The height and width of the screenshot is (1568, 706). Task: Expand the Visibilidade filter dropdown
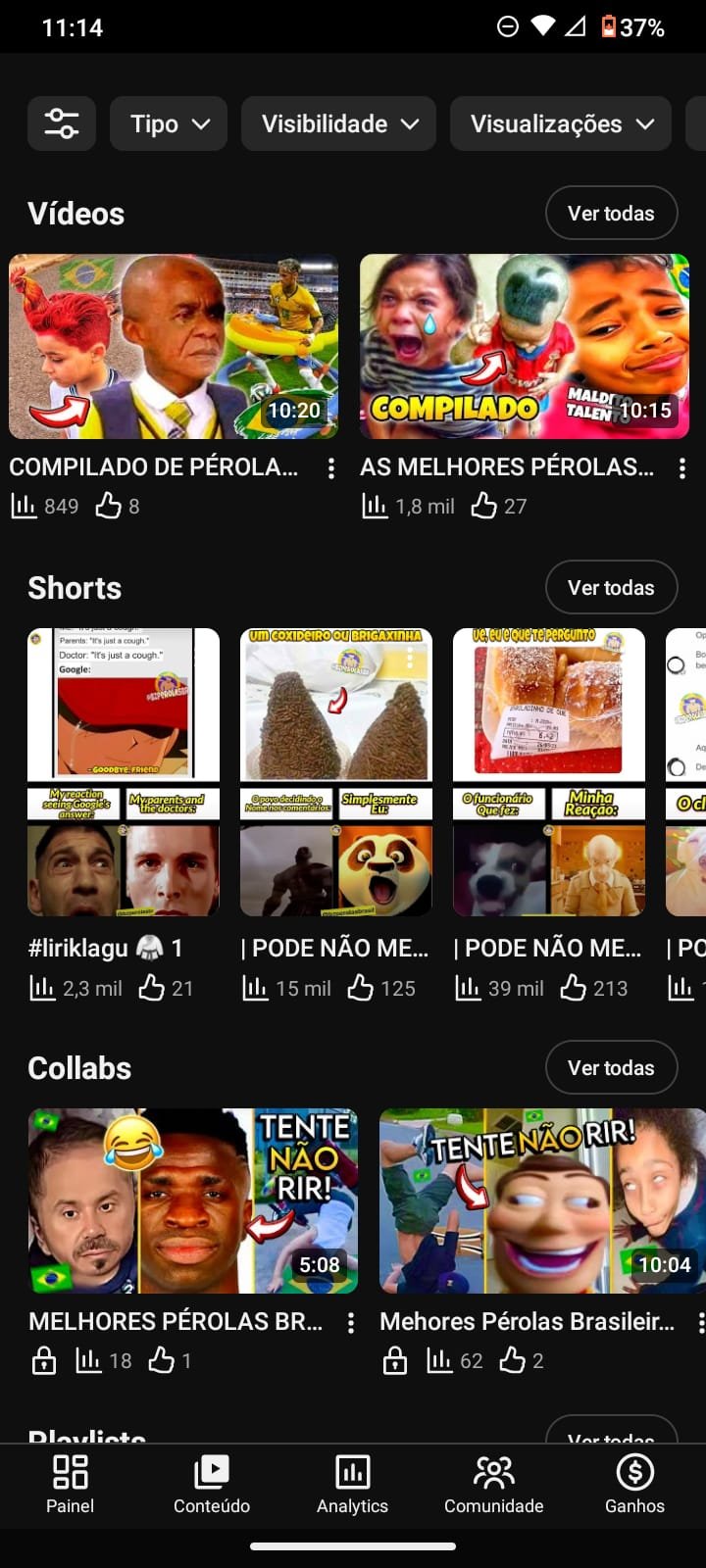click(x=338, y=123)
